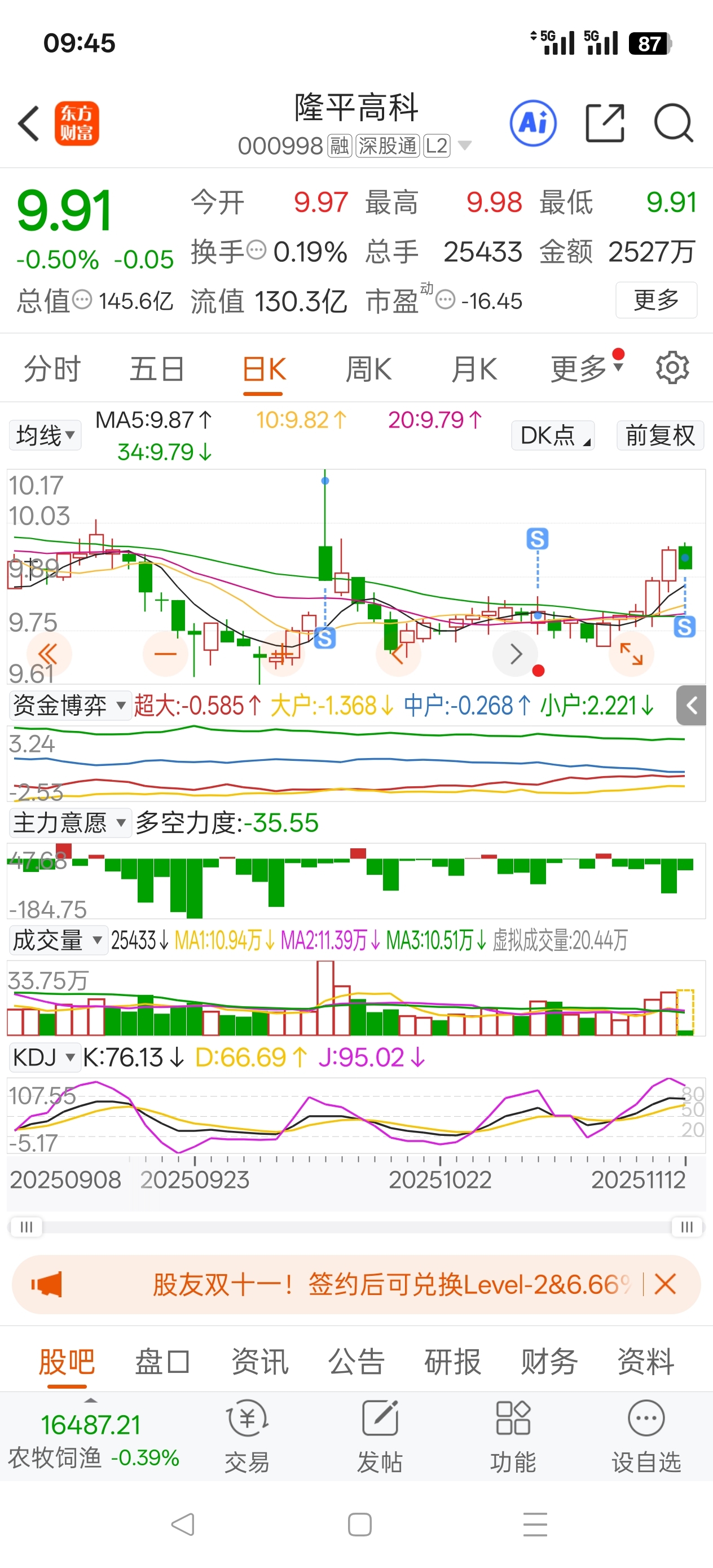Dismiss the 股友双十一 promo banner
713x1568 pixels.
665,1284
